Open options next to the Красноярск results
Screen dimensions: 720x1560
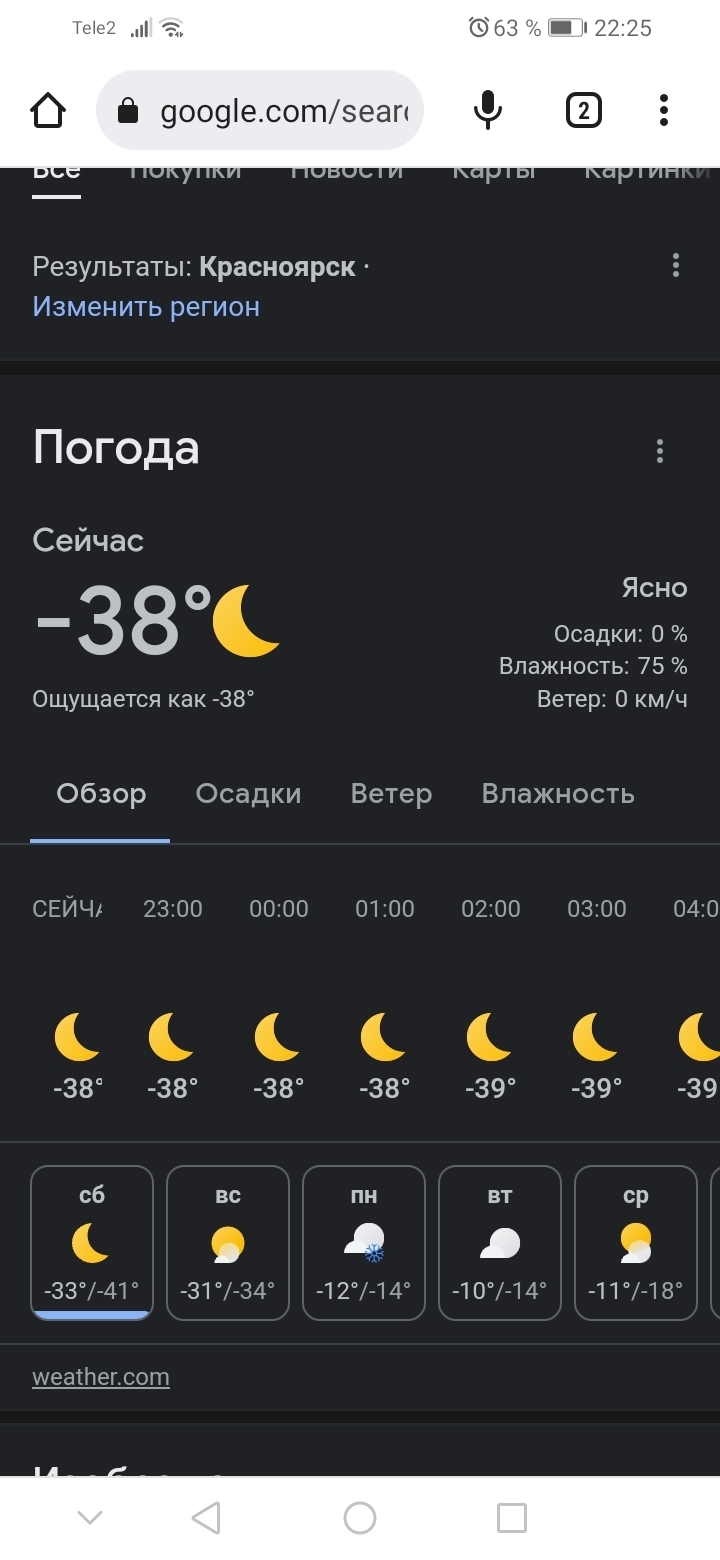click(x=676, y=266)
